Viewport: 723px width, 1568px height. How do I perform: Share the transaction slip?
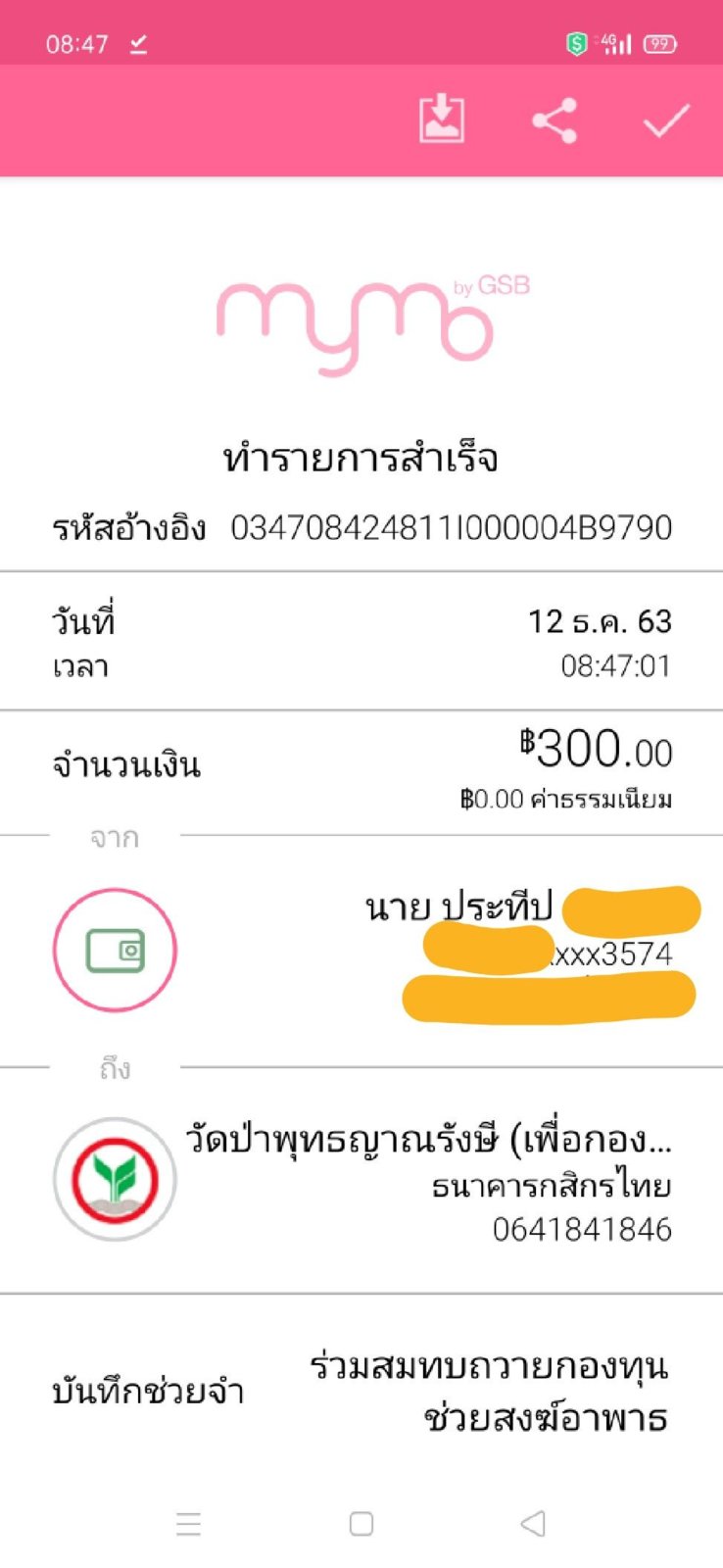coord(554,121)
